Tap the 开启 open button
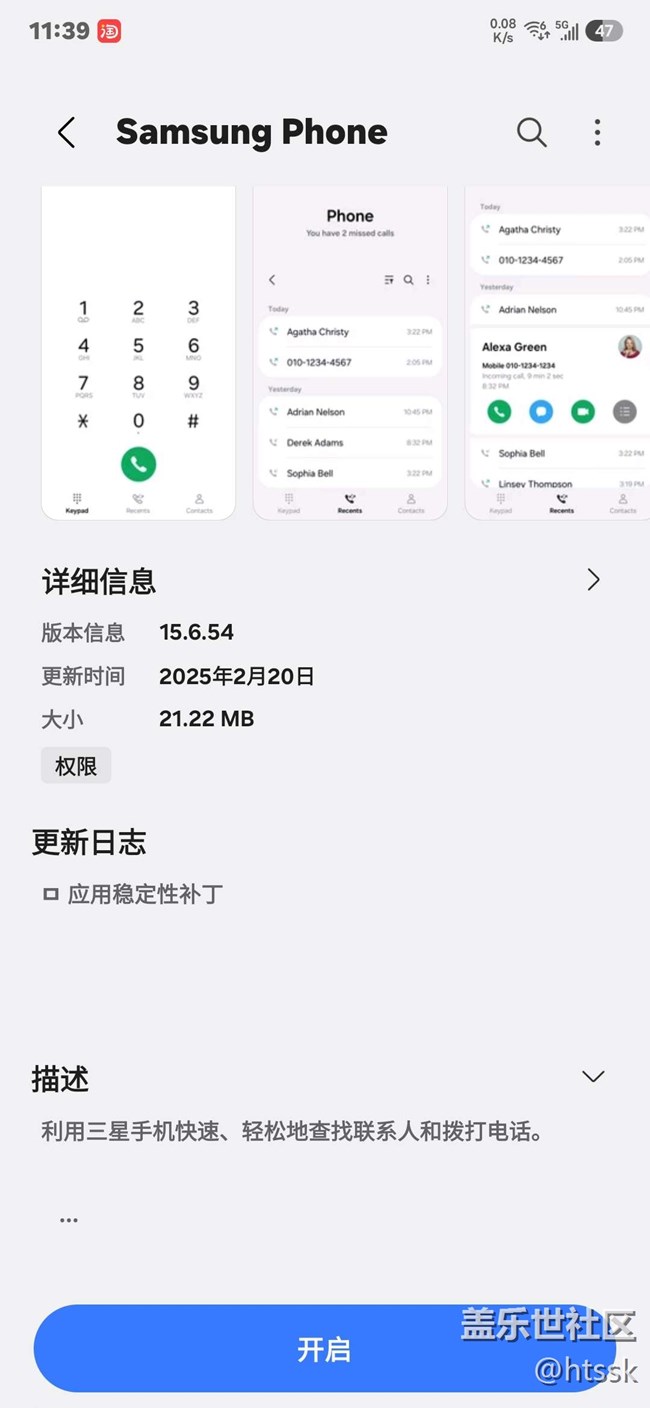This screenshot has height=1408, width=650. point(324,1349)
